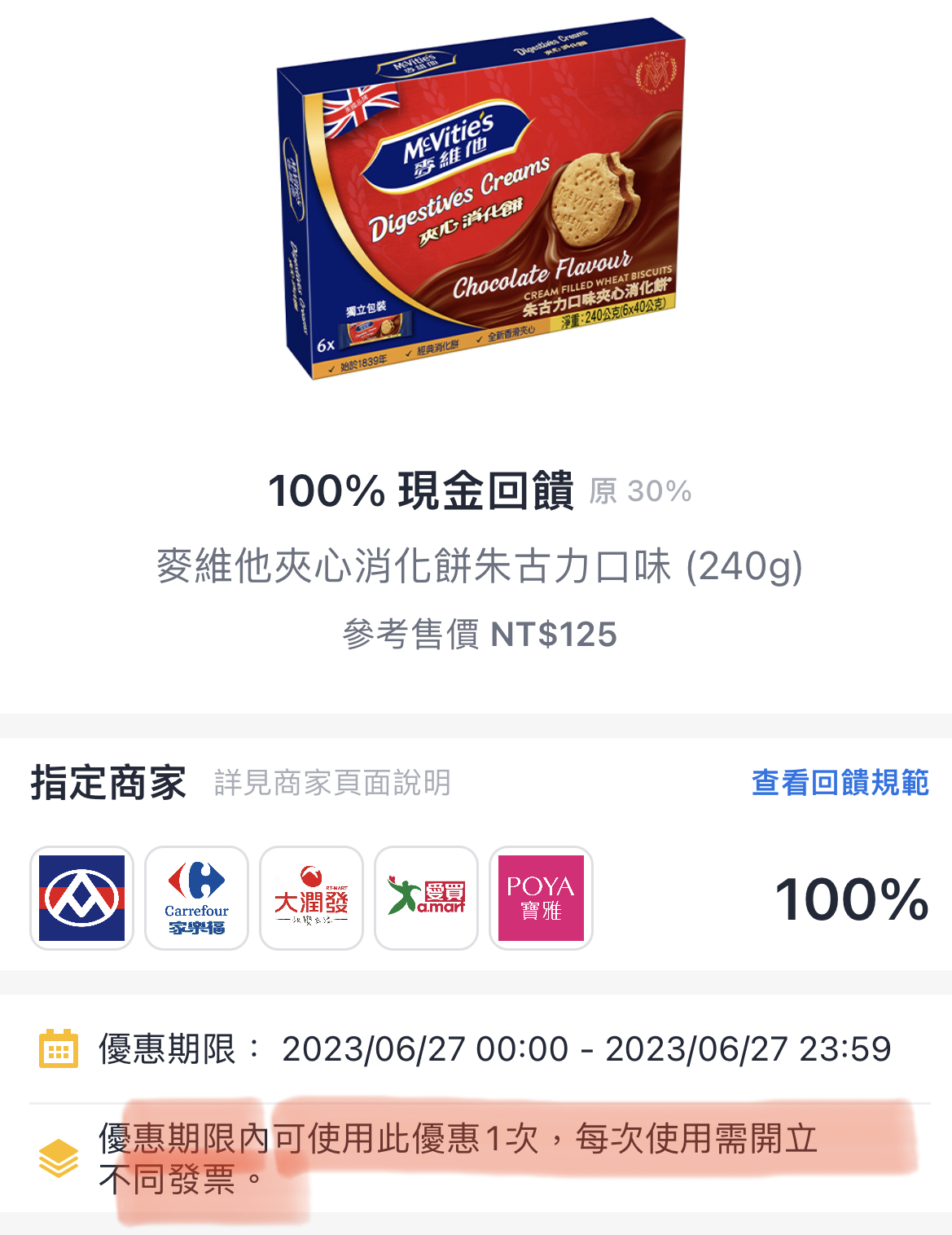Tap the 大潤發 merchant tile
Screen dimensions: 952x1235
[x=311, y=898]
